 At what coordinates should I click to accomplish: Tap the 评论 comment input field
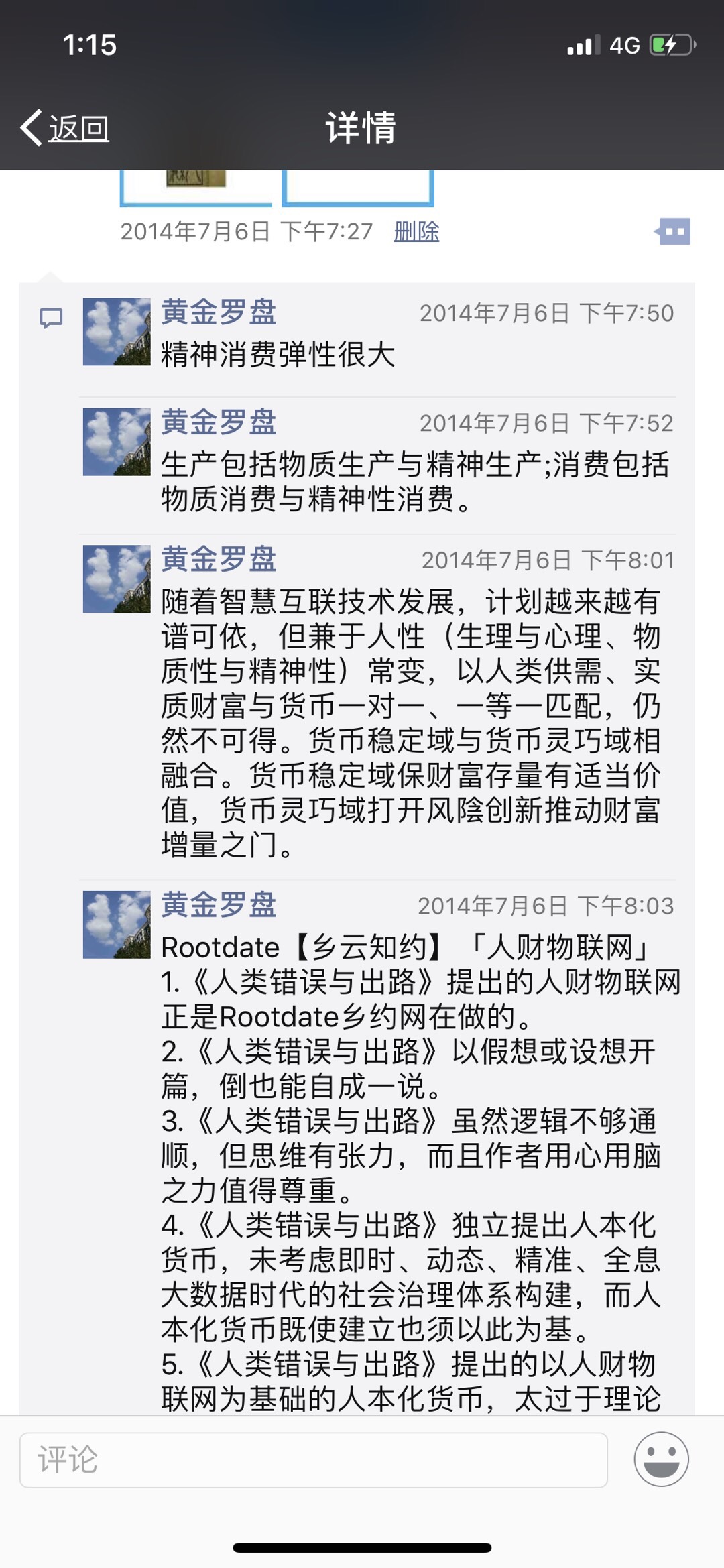[x=313, y=1459]
